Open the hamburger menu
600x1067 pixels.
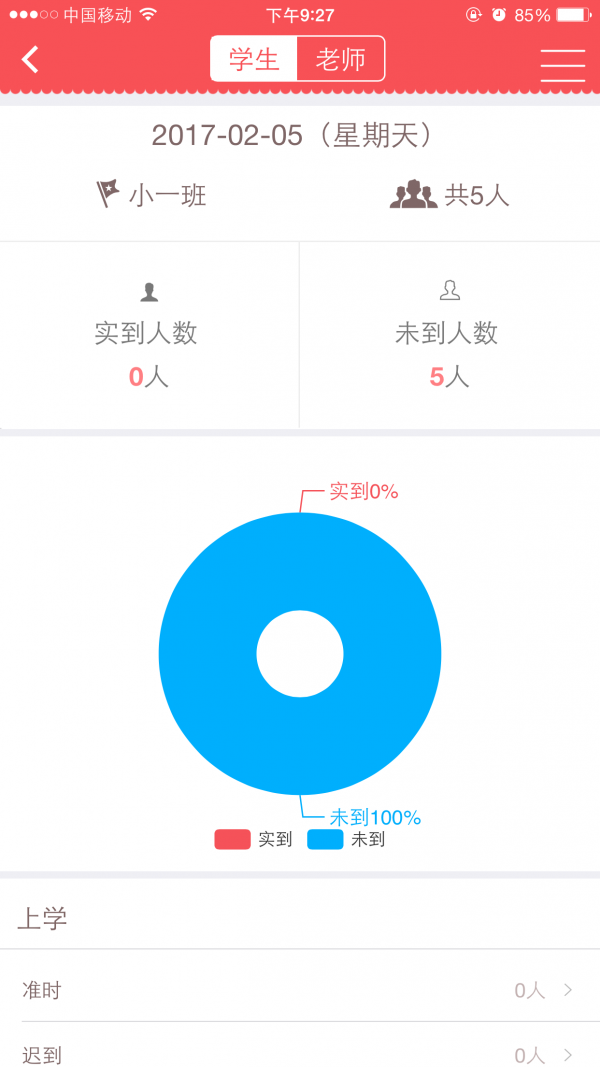point(562,62)
